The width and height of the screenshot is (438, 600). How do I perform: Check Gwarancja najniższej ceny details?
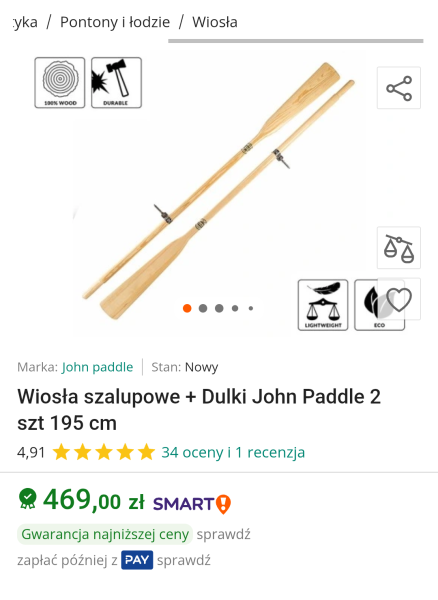(223, 534)
